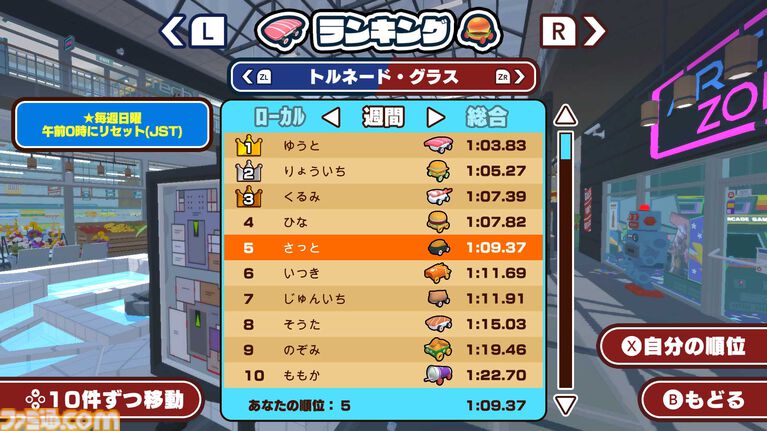767x431 pixels.
Task: Tap the scroll up arrow
Action: click(565, 116)
